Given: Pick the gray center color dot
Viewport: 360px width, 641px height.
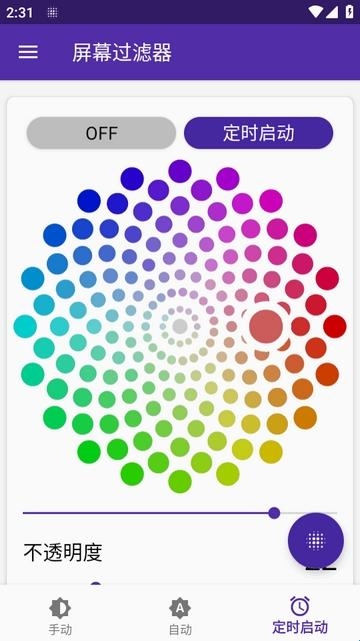Looking at the screenshot, I should tap(180, 326).
